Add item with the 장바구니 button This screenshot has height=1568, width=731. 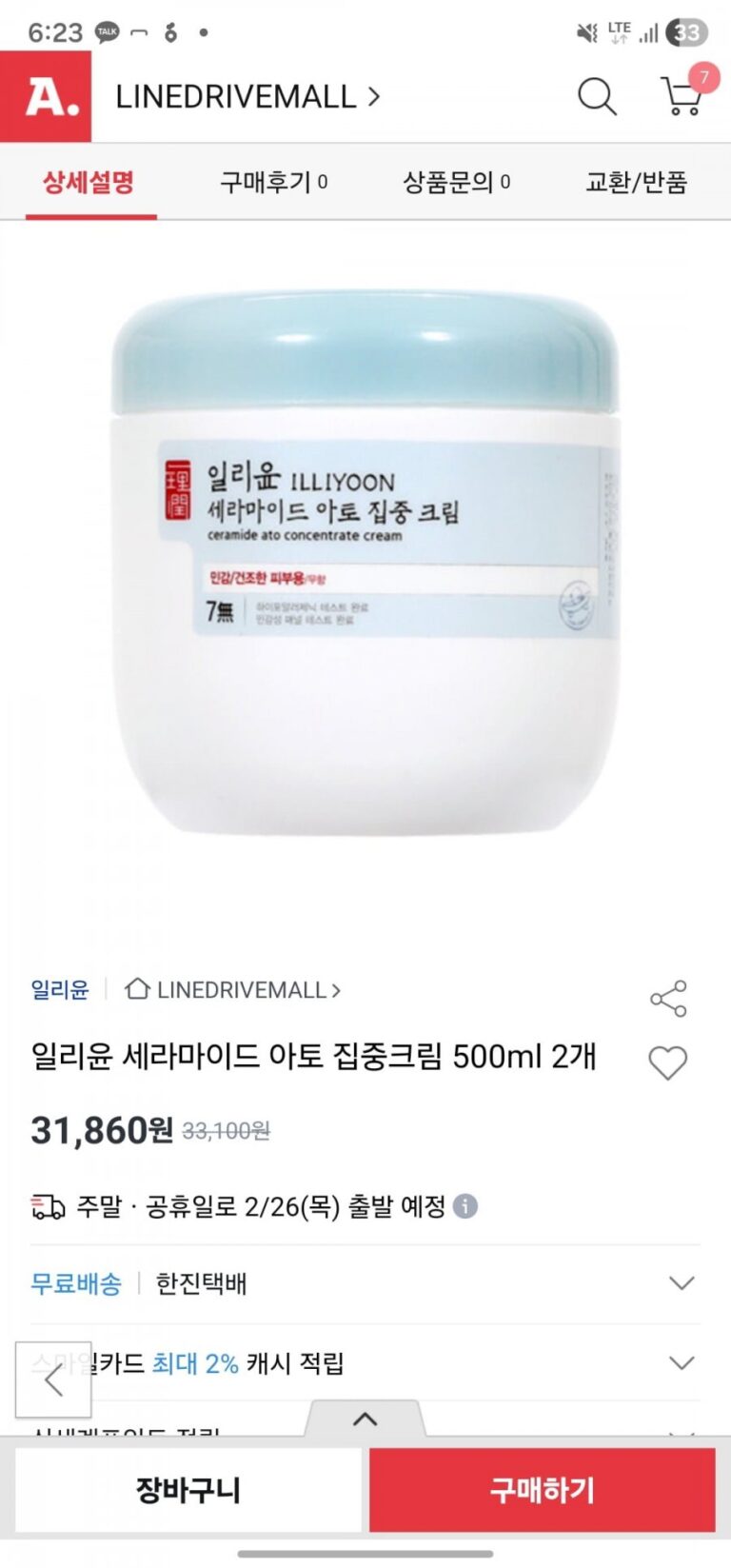pyautogui.click(x=188, y=1490)
